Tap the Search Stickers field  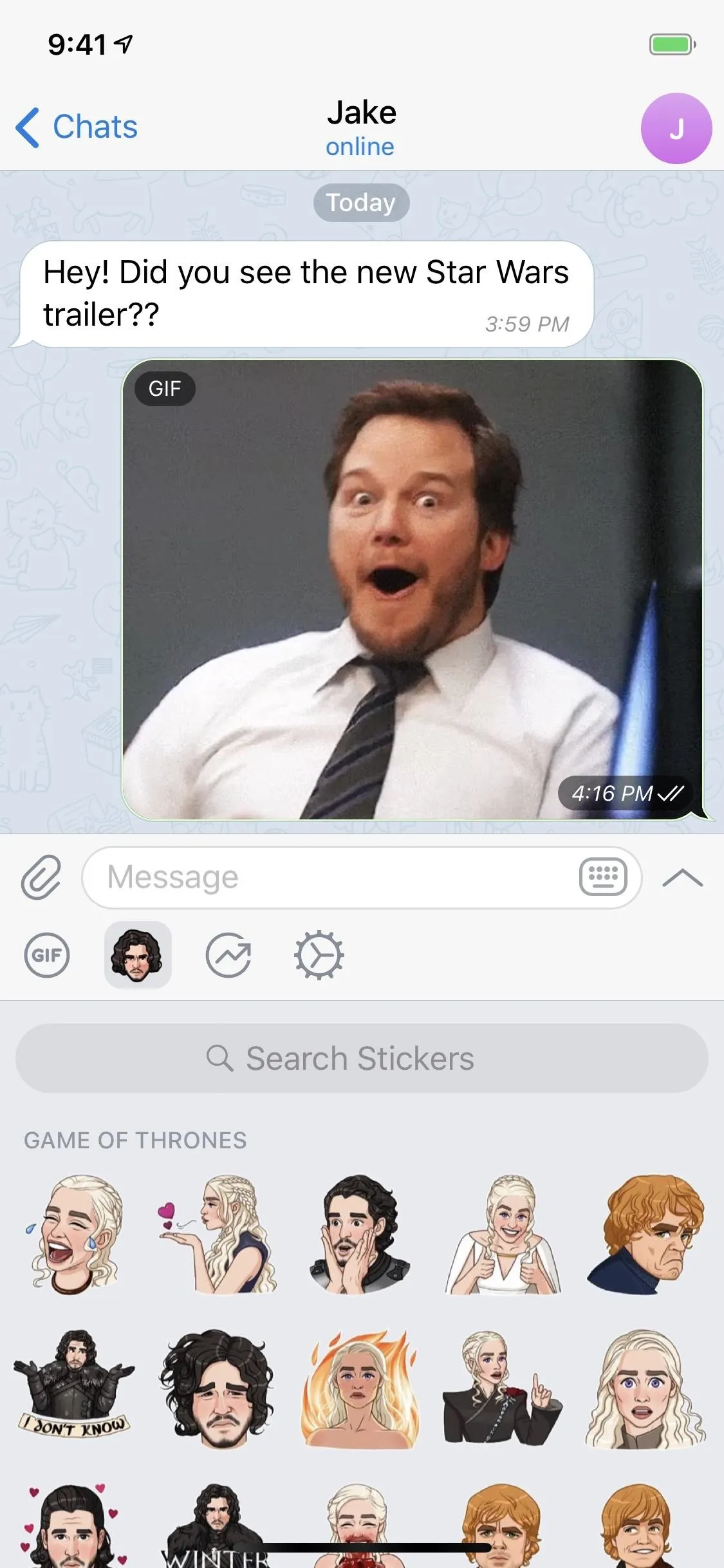362,1058
